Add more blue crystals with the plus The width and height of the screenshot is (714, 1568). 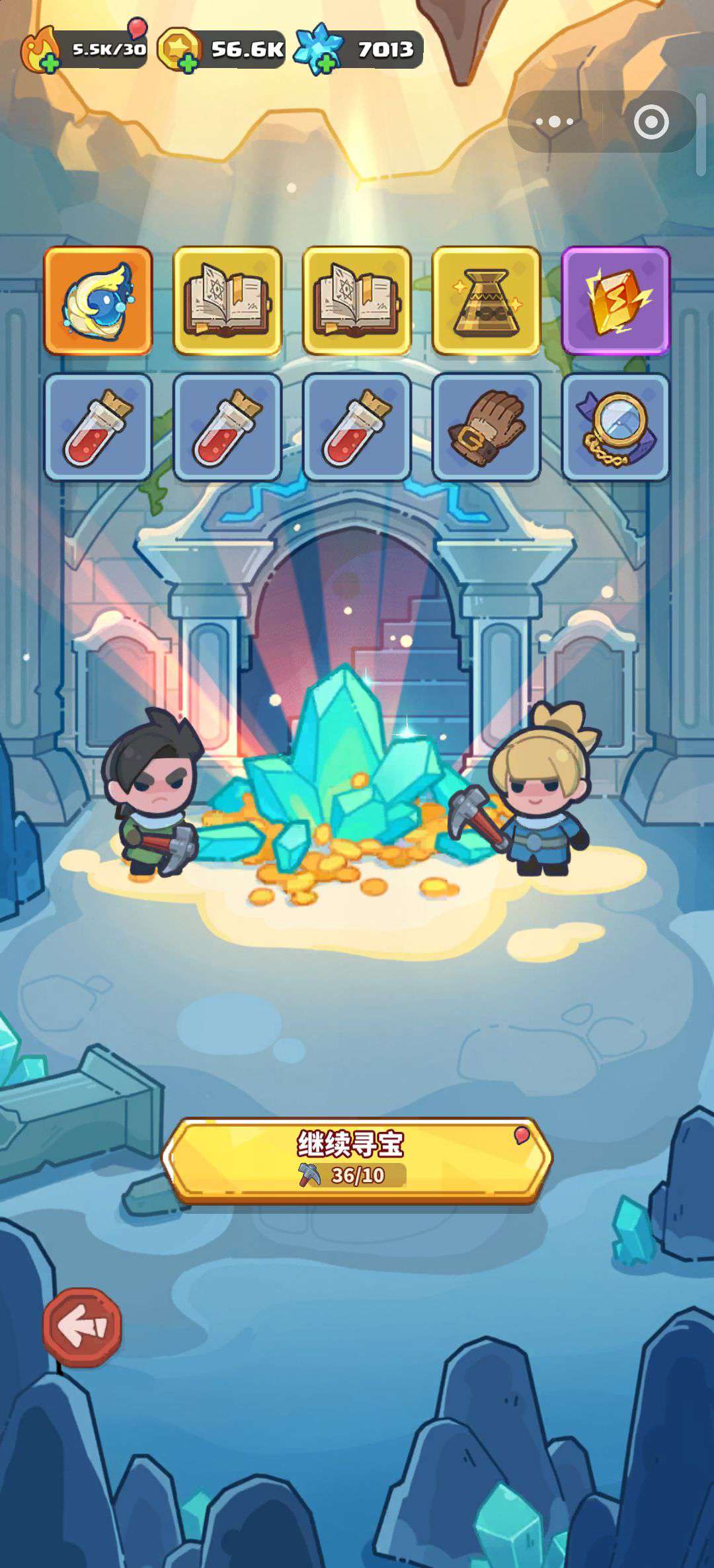pos(325,63)
